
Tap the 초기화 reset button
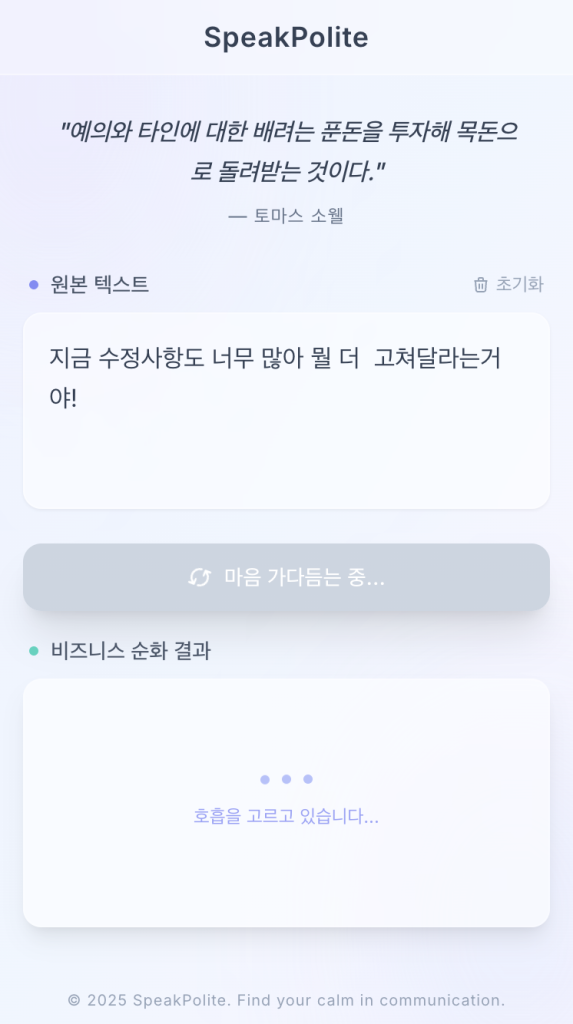(x=508, y=285)
